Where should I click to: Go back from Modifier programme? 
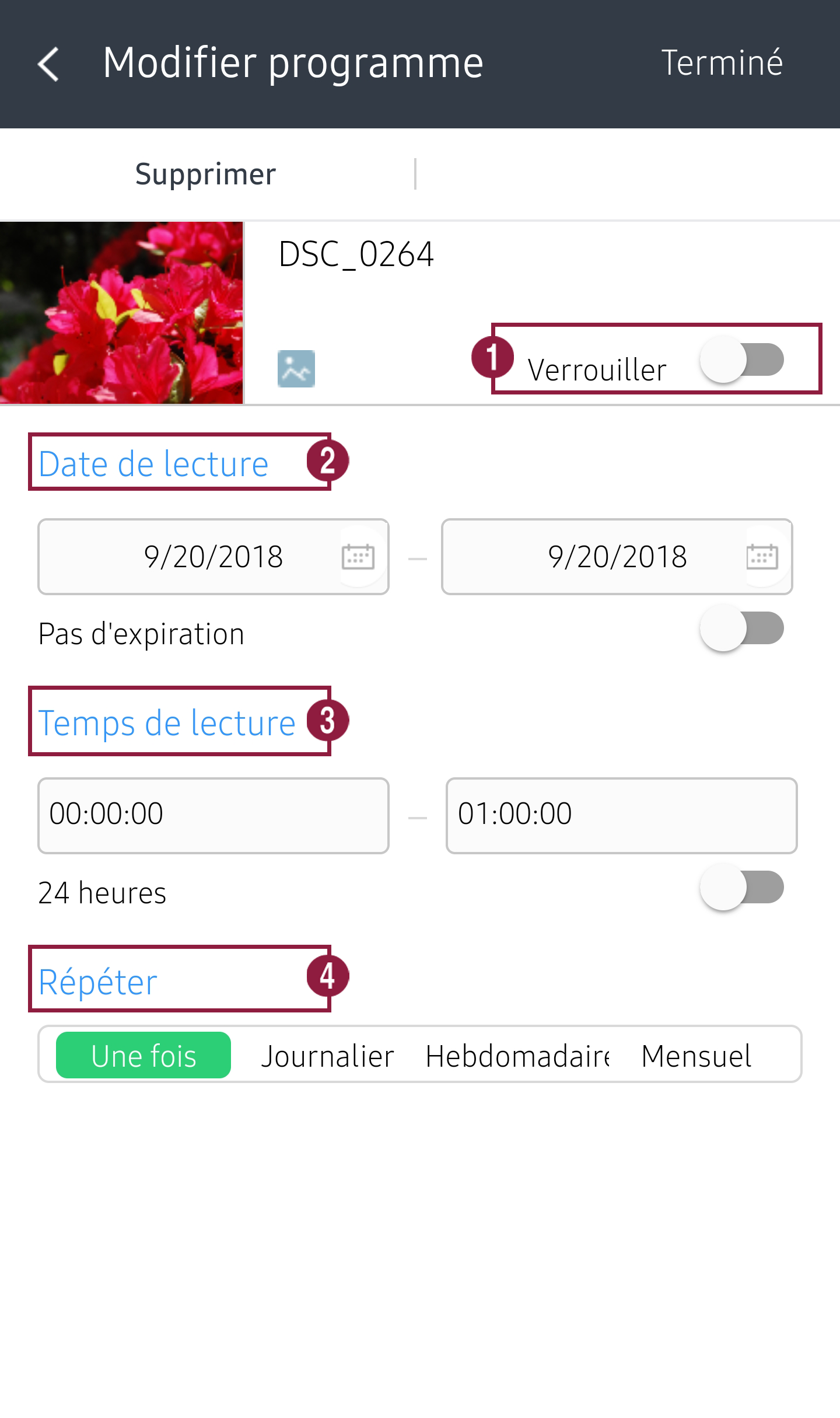click(x=49, y=64)
